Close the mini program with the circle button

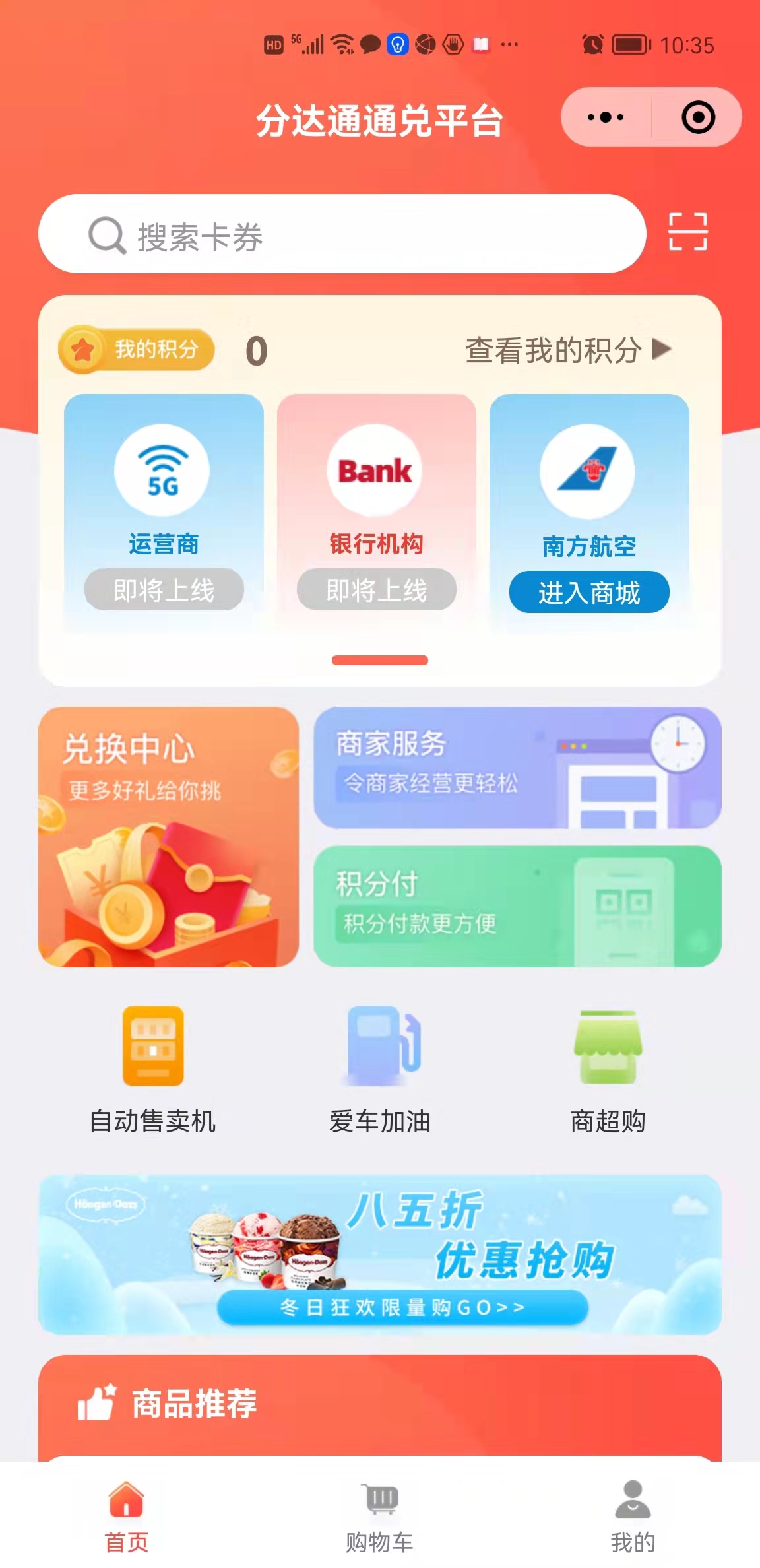click(x=698, y=117)
